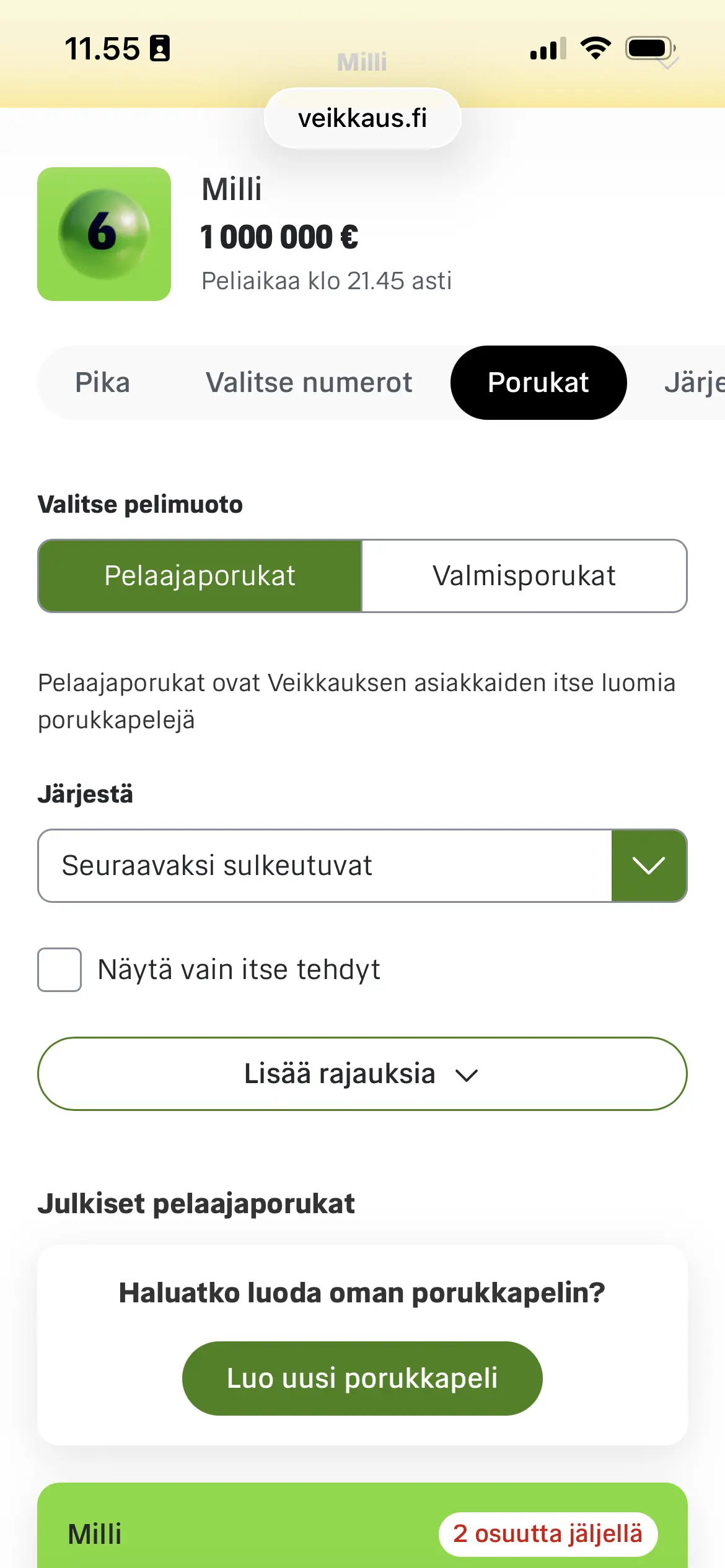Tap the Luo uusi porukkapeli button
The height and width of the screenshot is (1568, 725).
coord(362,1377)
